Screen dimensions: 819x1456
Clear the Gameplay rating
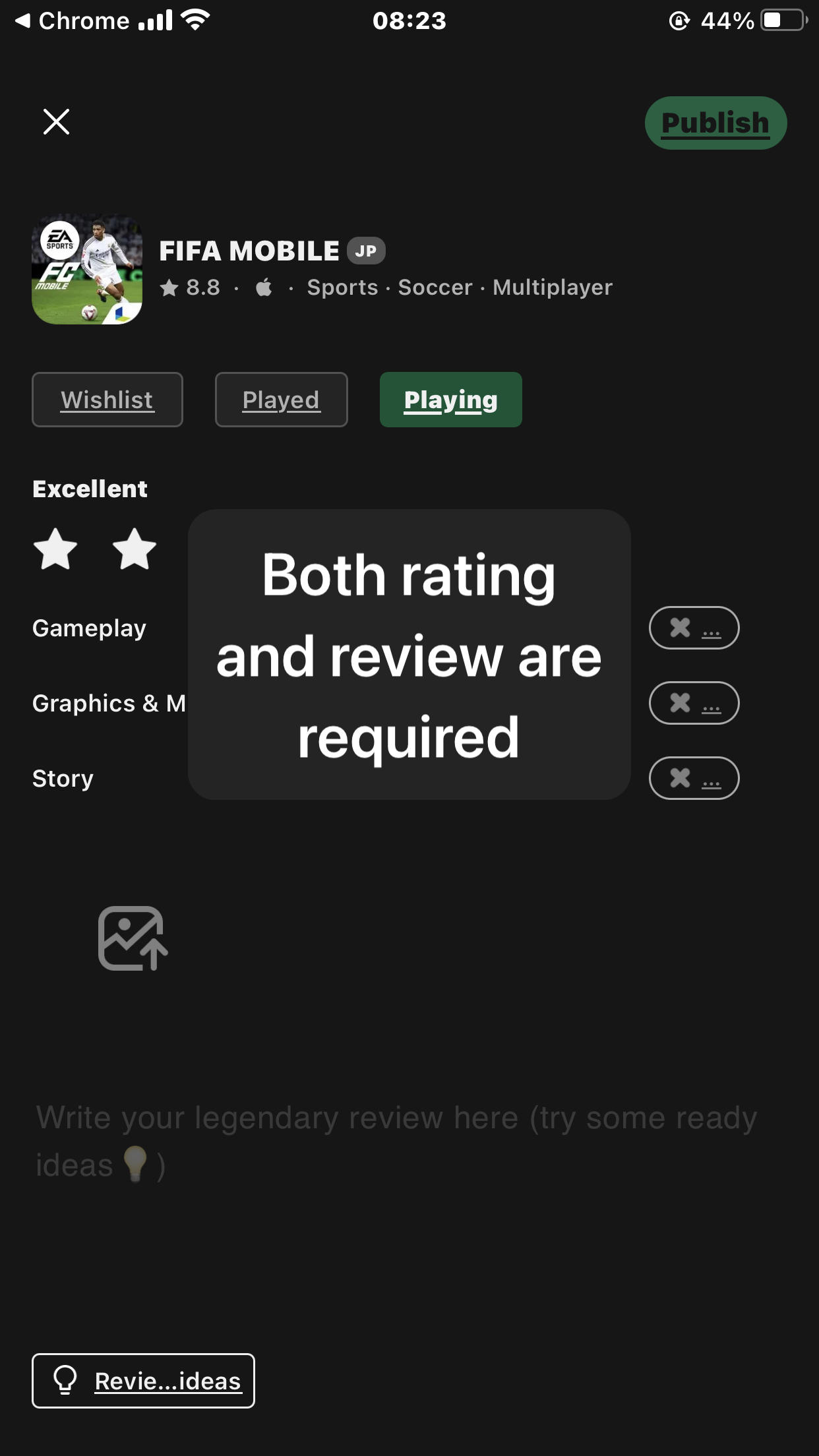point(694,628)
